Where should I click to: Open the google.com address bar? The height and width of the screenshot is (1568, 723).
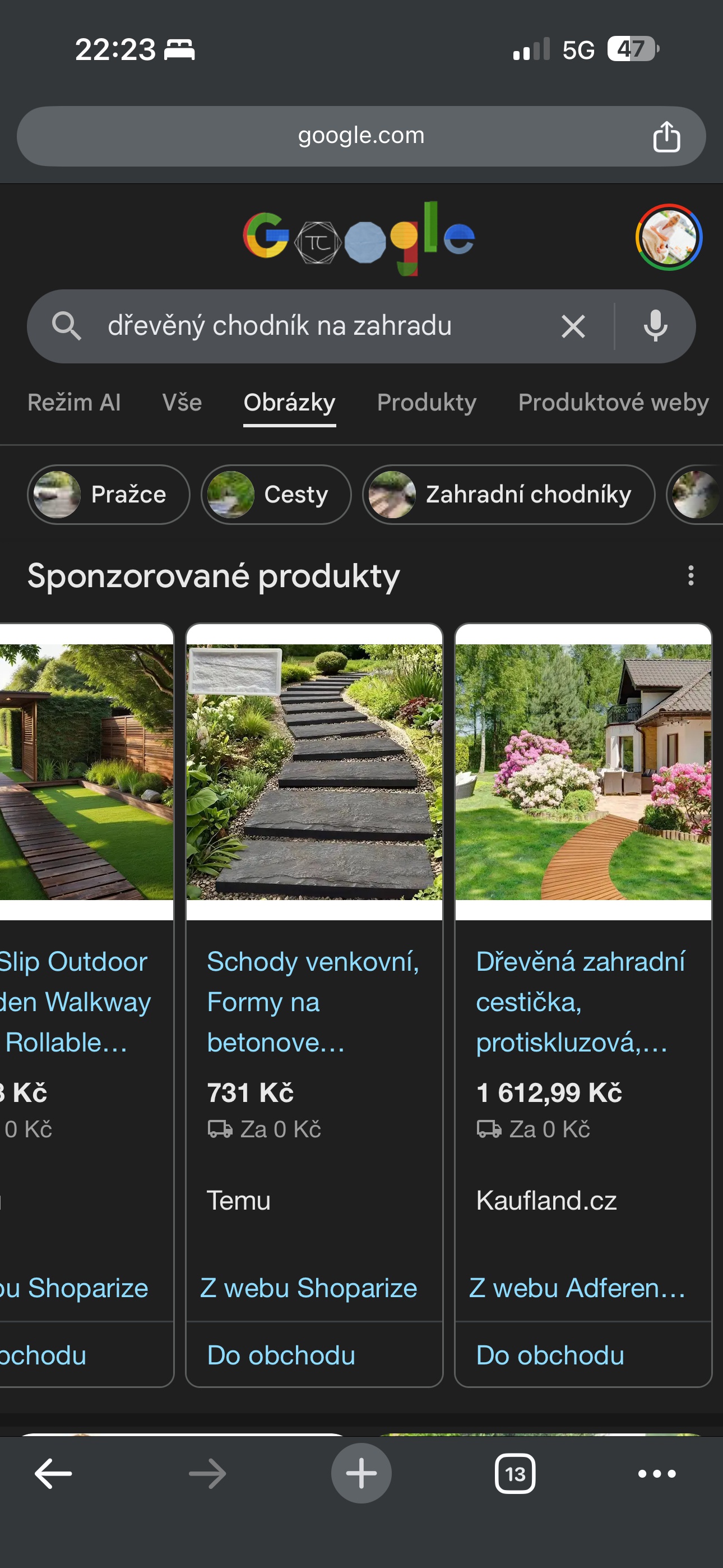click(360, 136)
